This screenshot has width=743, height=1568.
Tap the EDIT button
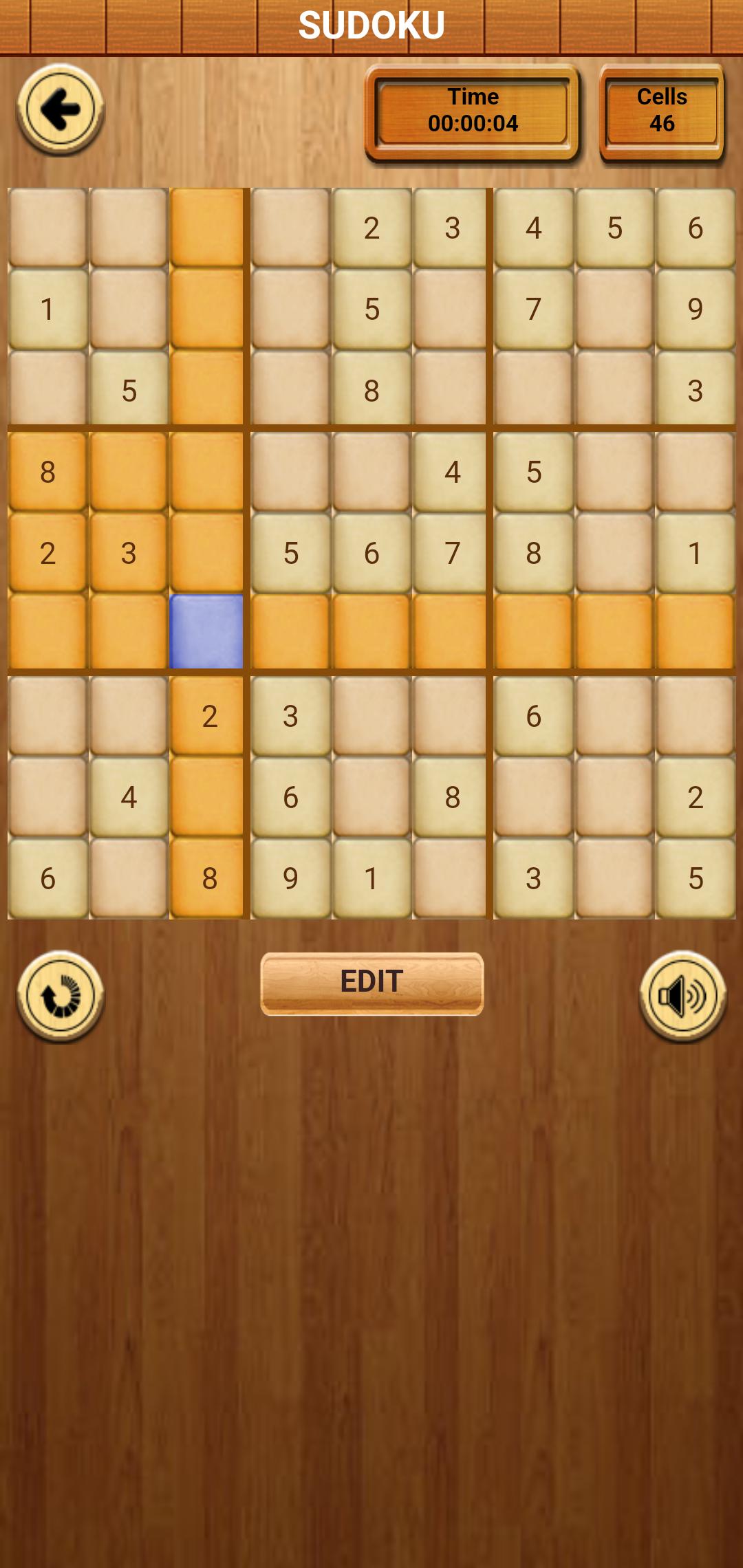click(371, 983)
